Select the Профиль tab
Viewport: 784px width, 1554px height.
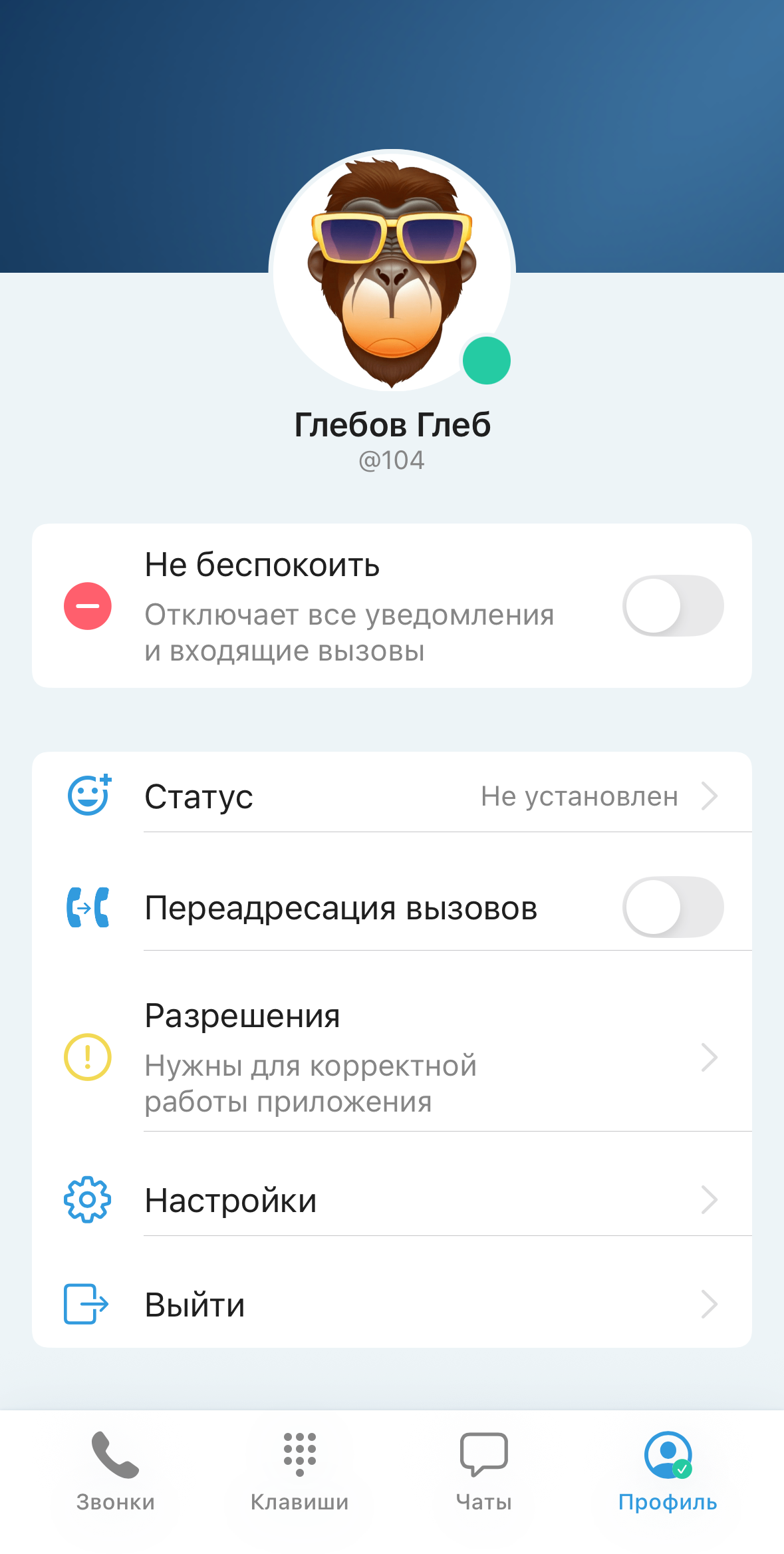(668, 1472)
